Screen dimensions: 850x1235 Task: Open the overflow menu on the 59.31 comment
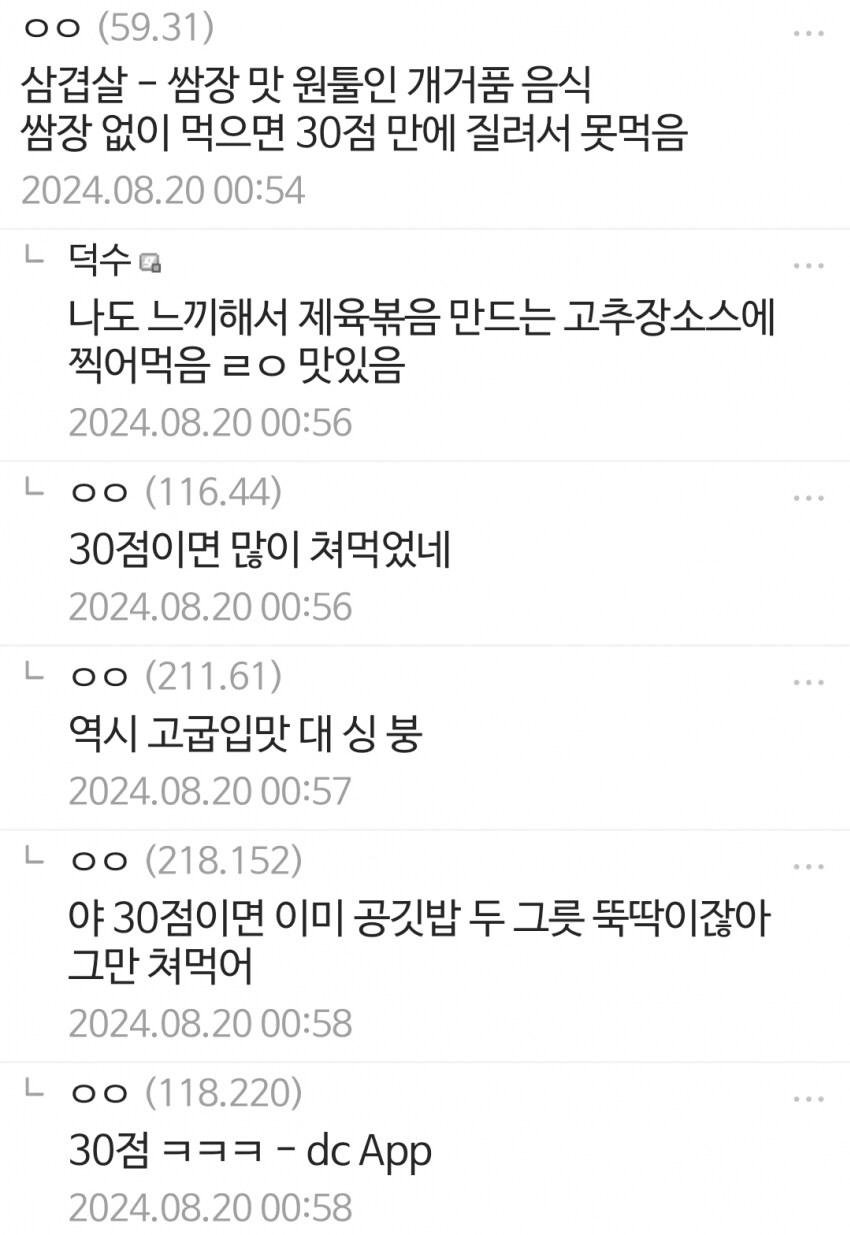click(808, 33)
